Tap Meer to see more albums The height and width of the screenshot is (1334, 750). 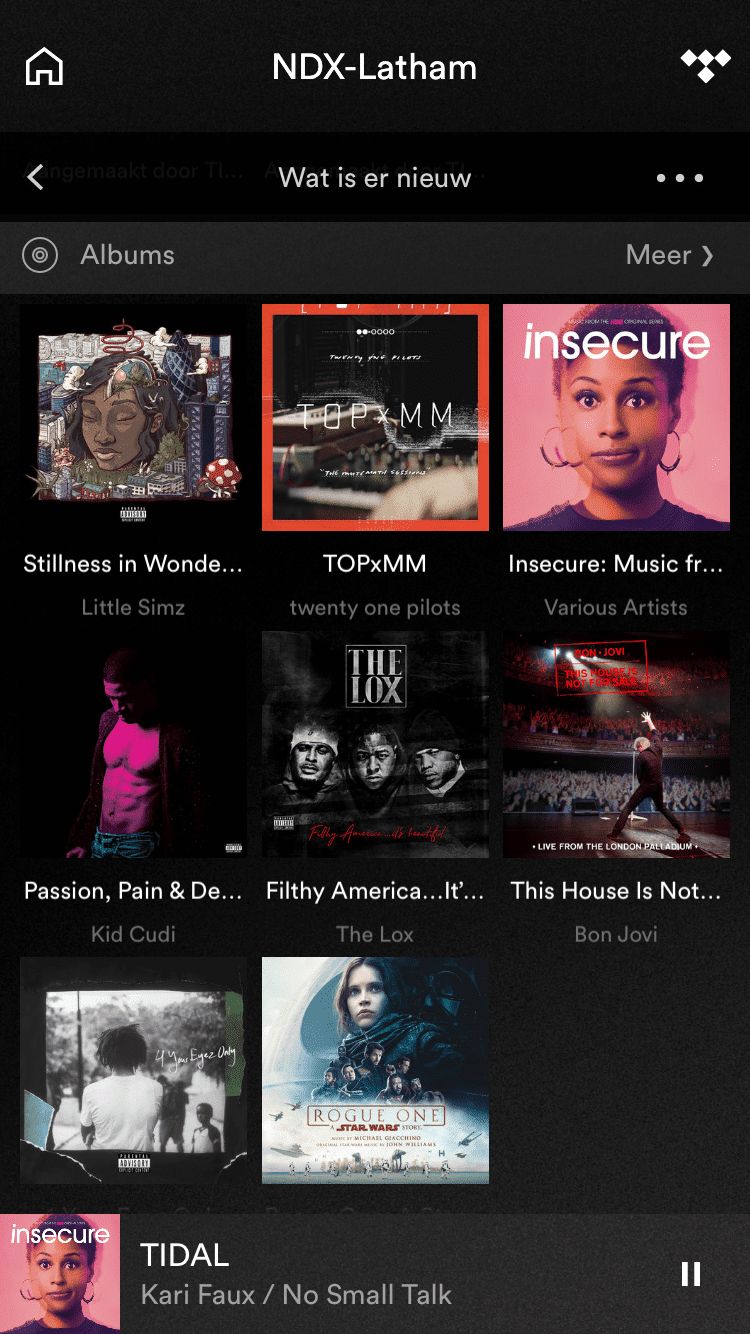pyautogui.click(x=669, y=255)
